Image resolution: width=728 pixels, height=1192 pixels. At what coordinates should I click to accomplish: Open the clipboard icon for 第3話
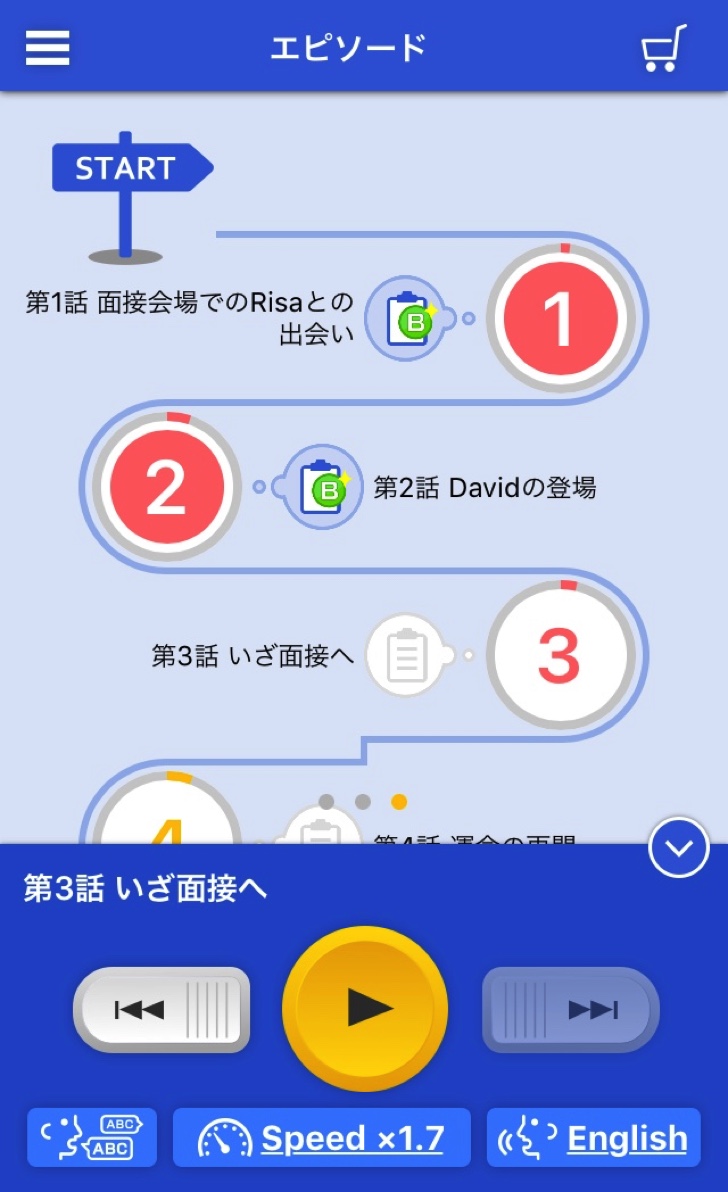click(405, 655)
